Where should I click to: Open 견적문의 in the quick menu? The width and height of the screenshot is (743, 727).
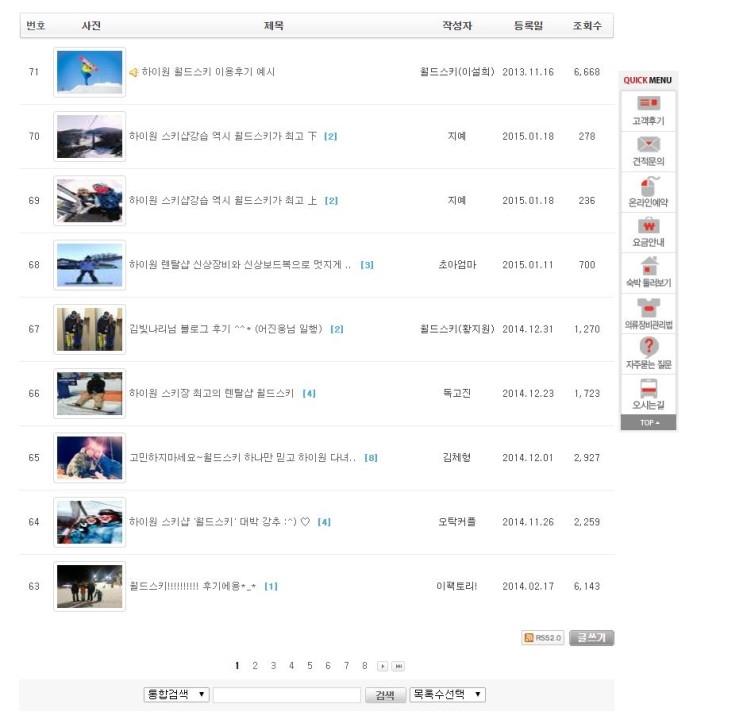pyautogui.click(x=648, y=151)
